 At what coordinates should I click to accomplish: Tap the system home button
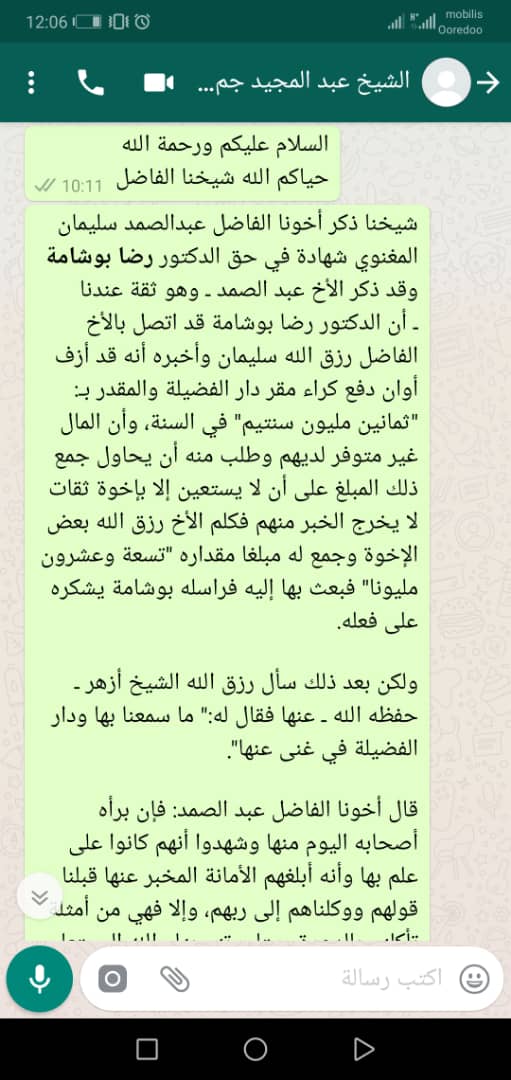256,1049
